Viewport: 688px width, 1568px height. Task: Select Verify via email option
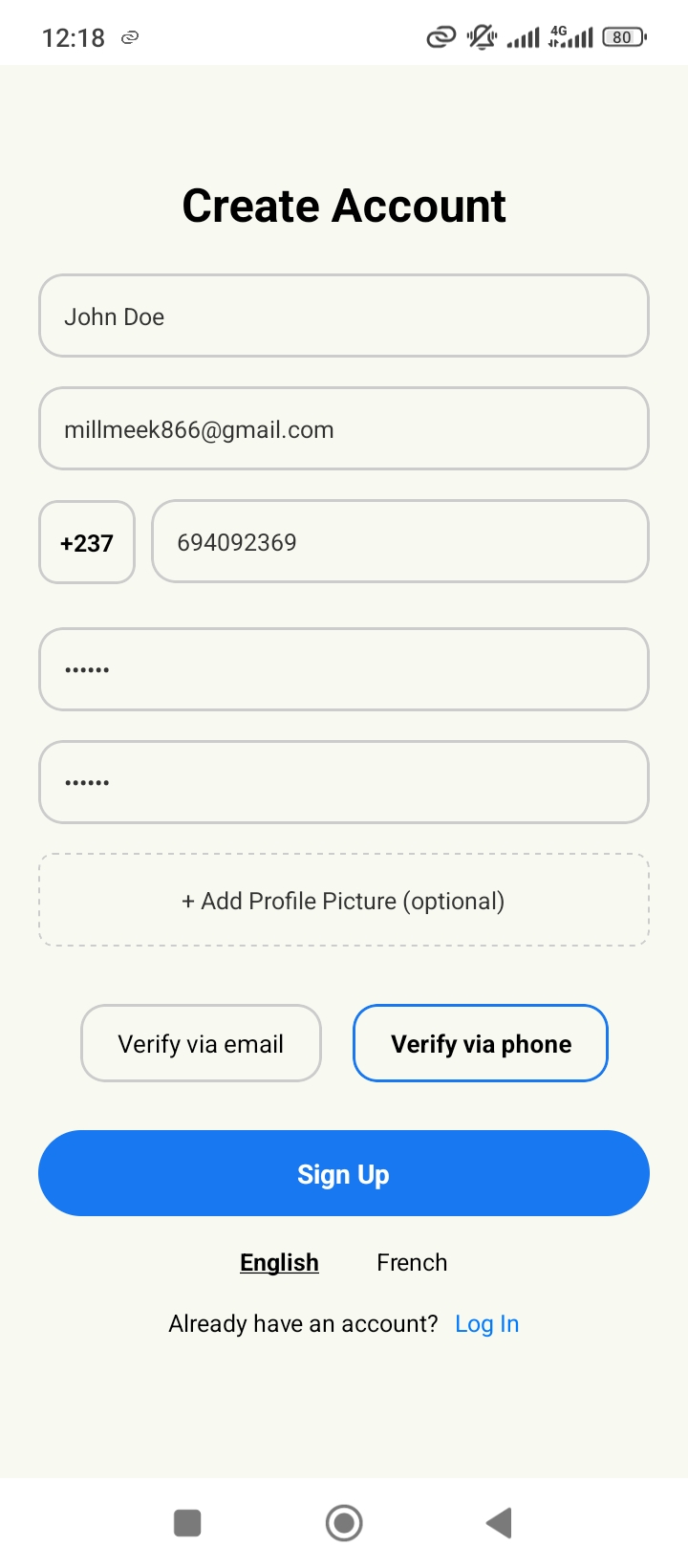click(201, 1043)
